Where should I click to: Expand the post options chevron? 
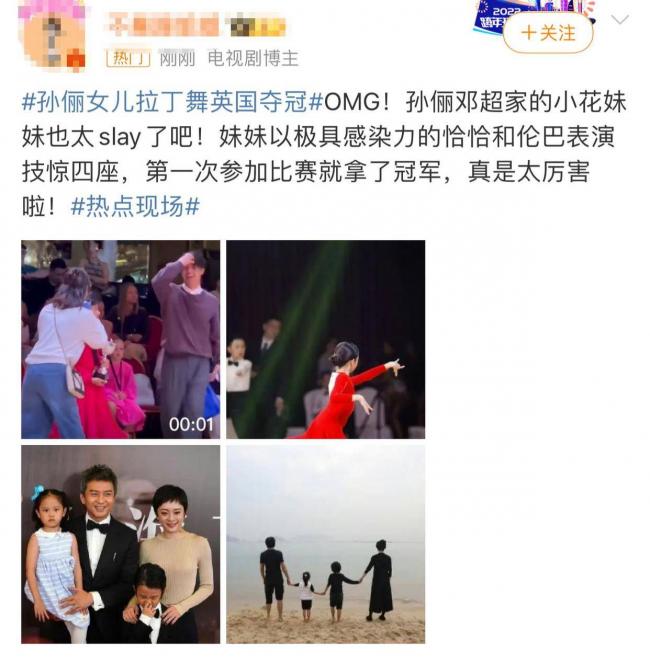coord(620,20)
